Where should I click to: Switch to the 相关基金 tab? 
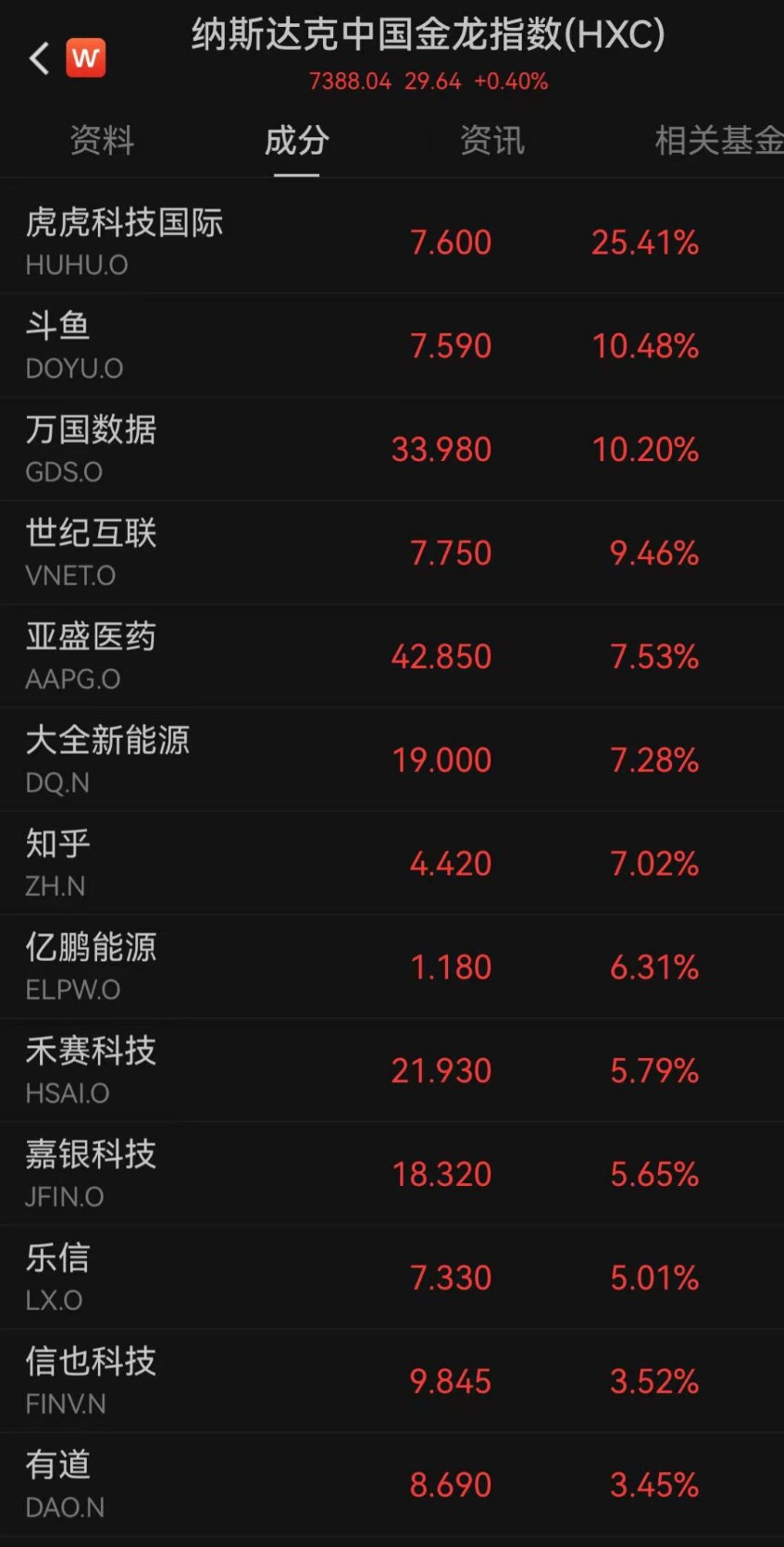click(718, 141)
